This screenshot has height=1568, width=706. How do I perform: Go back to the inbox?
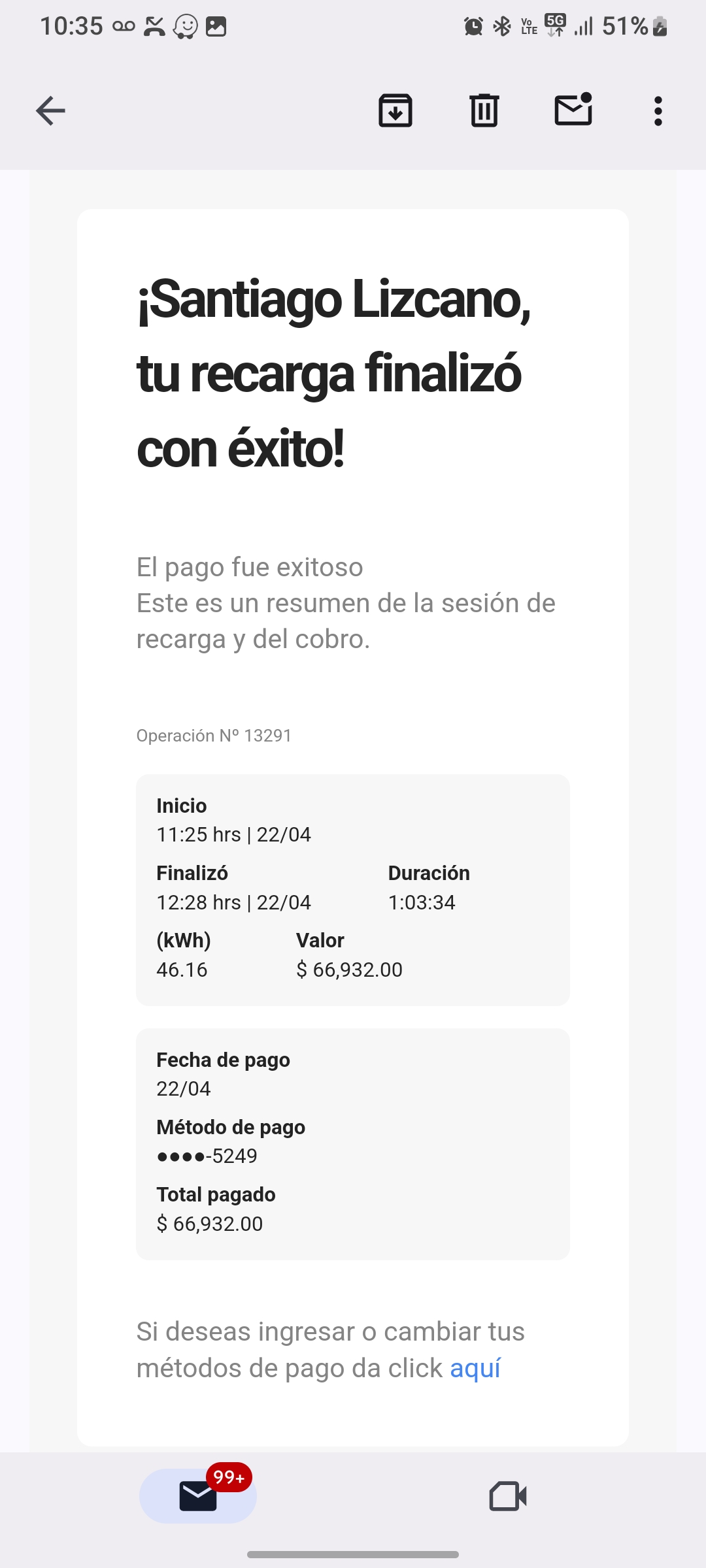pos(50,110)
